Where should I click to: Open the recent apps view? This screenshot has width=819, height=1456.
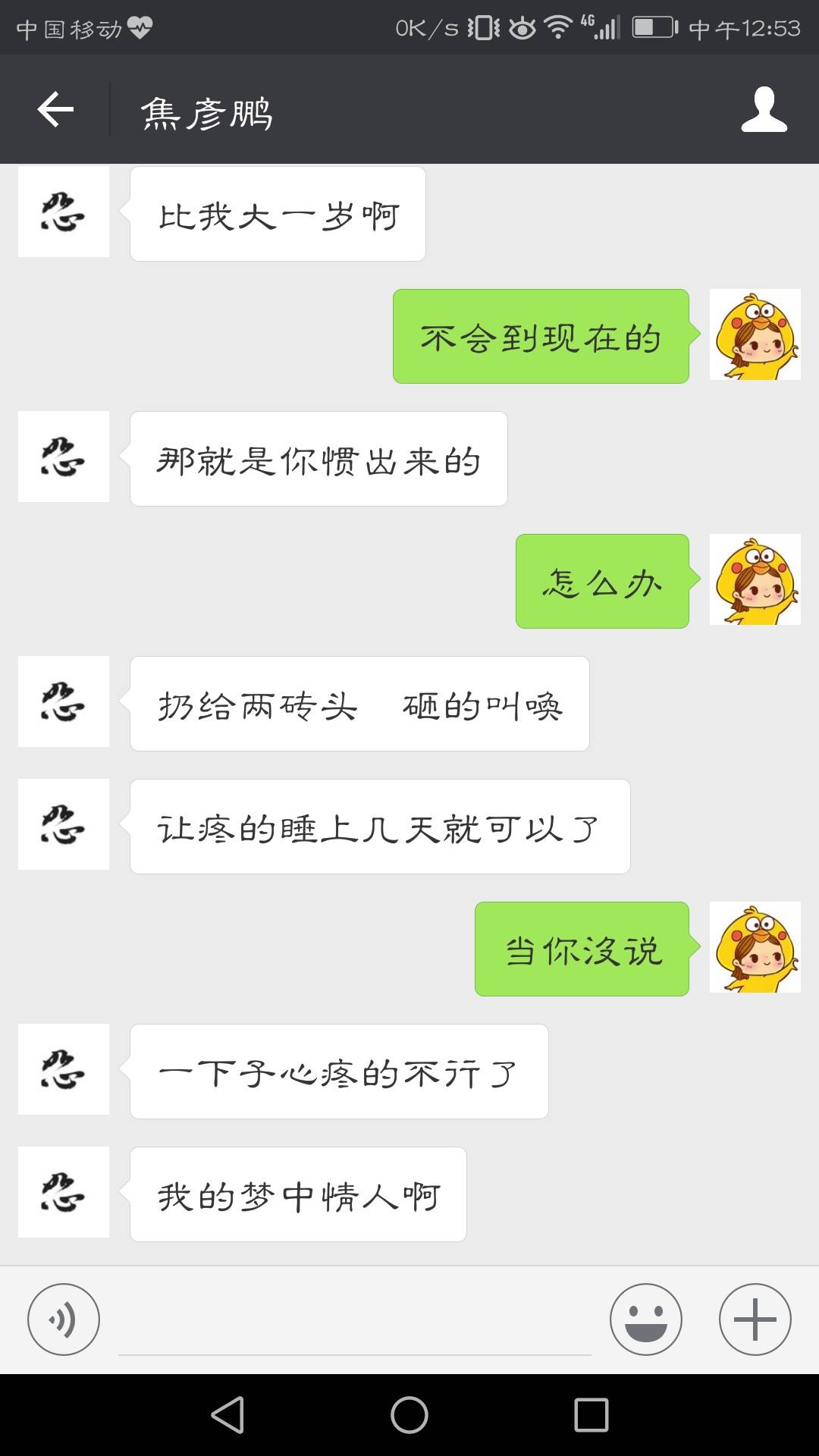591,1415
